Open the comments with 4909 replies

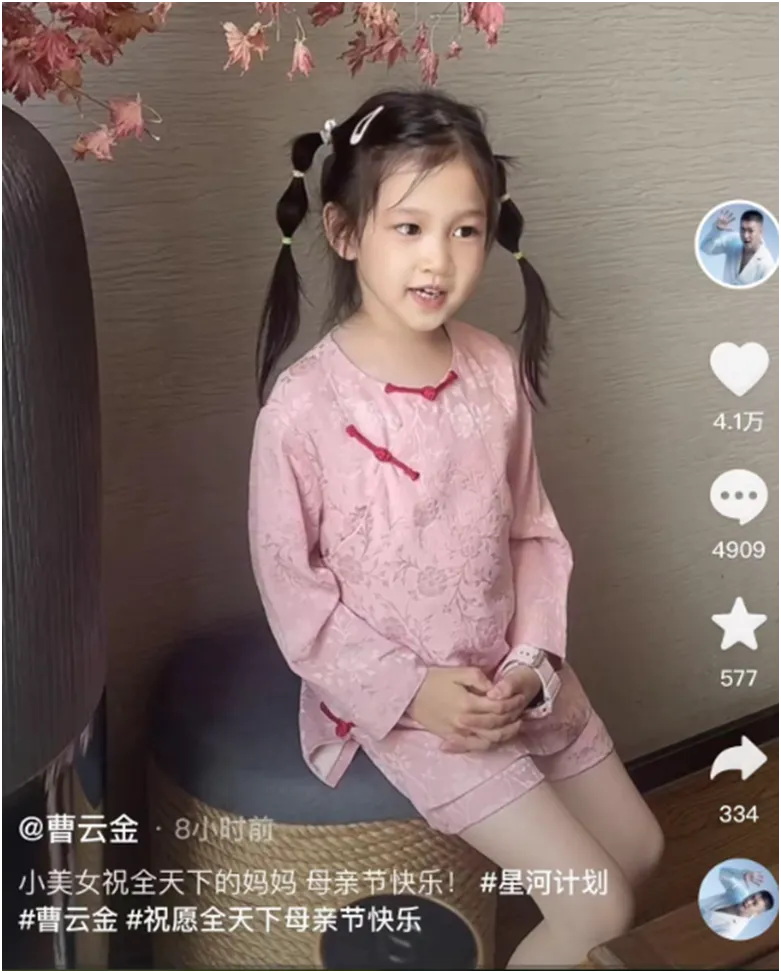tap(739, 496)
